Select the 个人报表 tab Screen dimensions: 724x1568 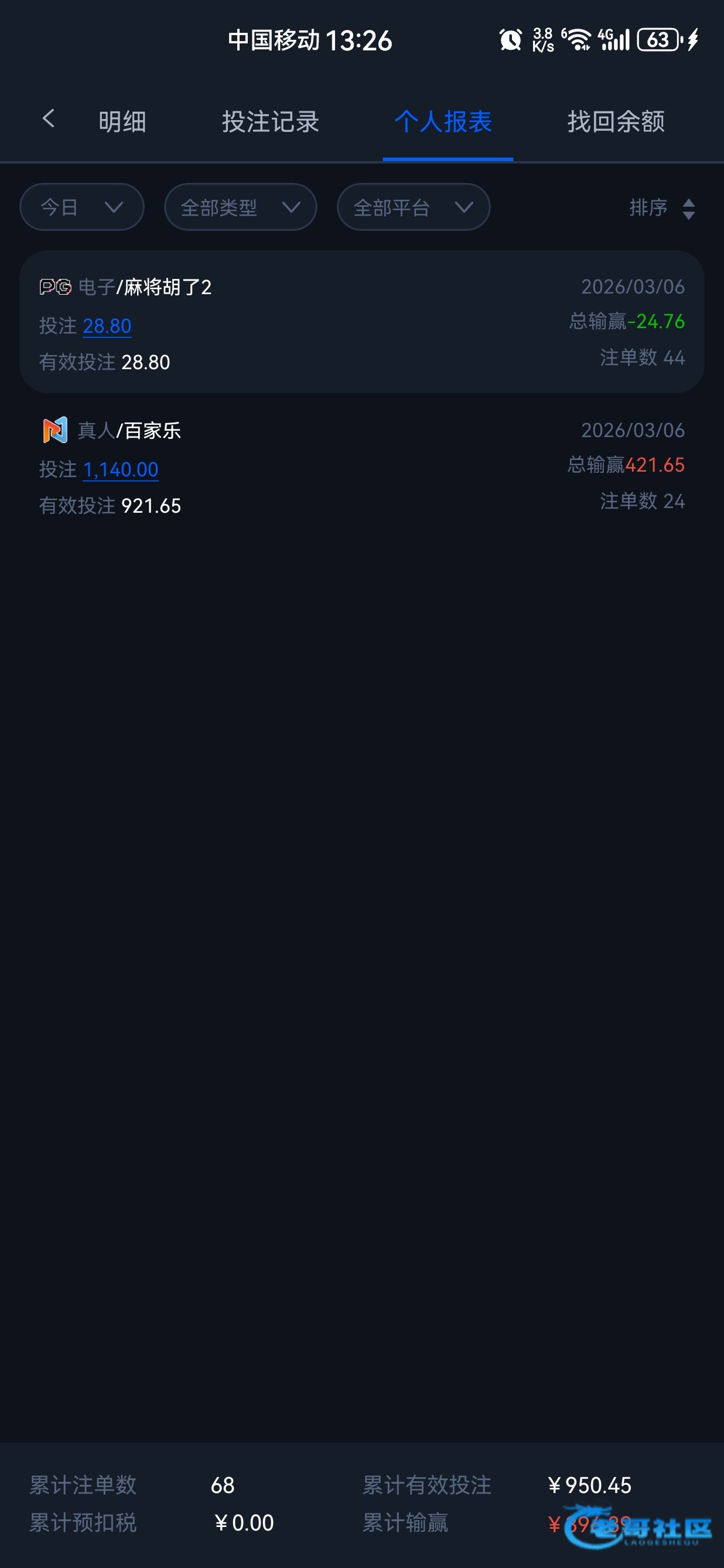(443, 122)
